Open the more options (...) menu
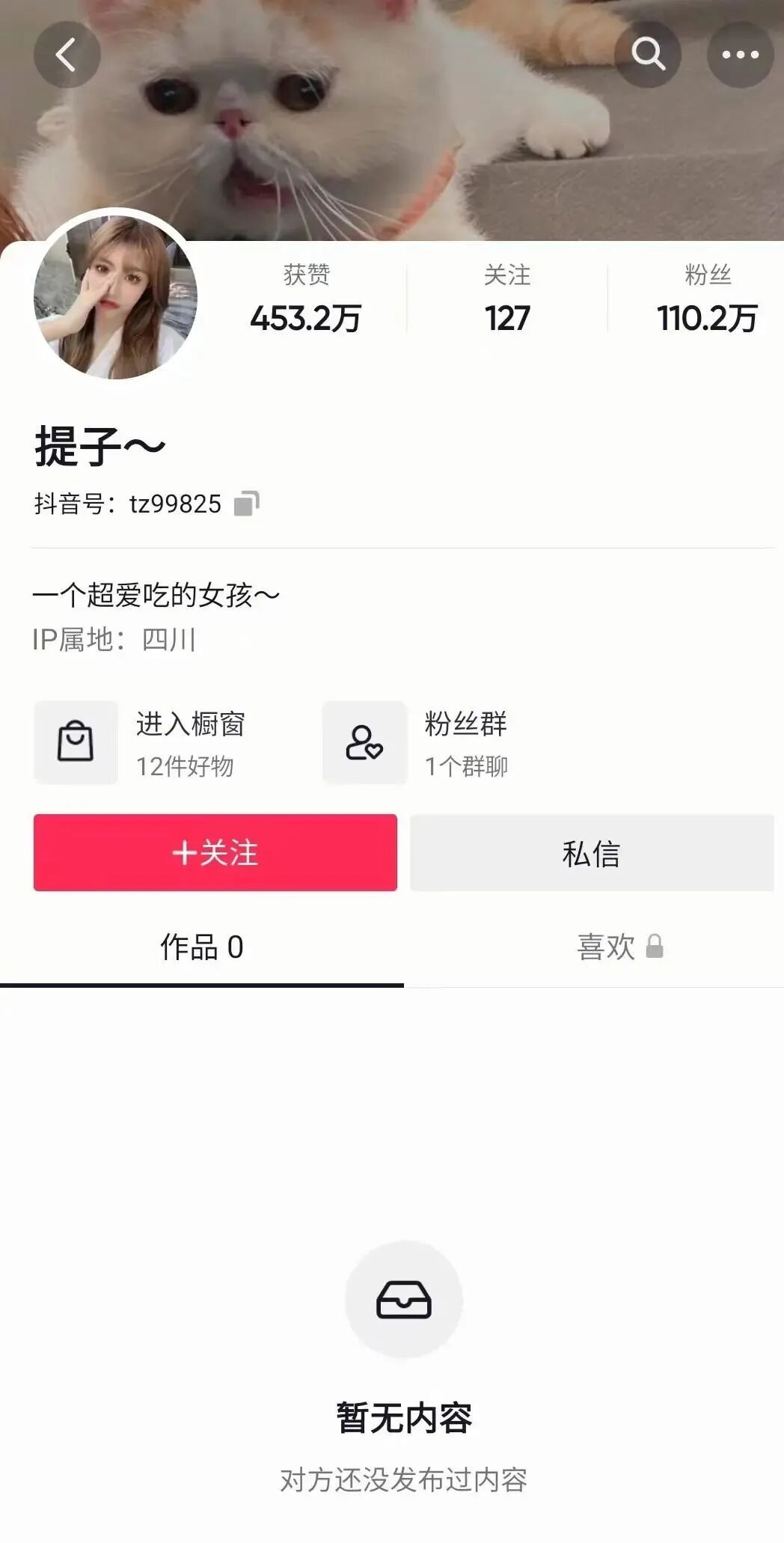Screen dimensions: 784x1543 pos(740,53)
